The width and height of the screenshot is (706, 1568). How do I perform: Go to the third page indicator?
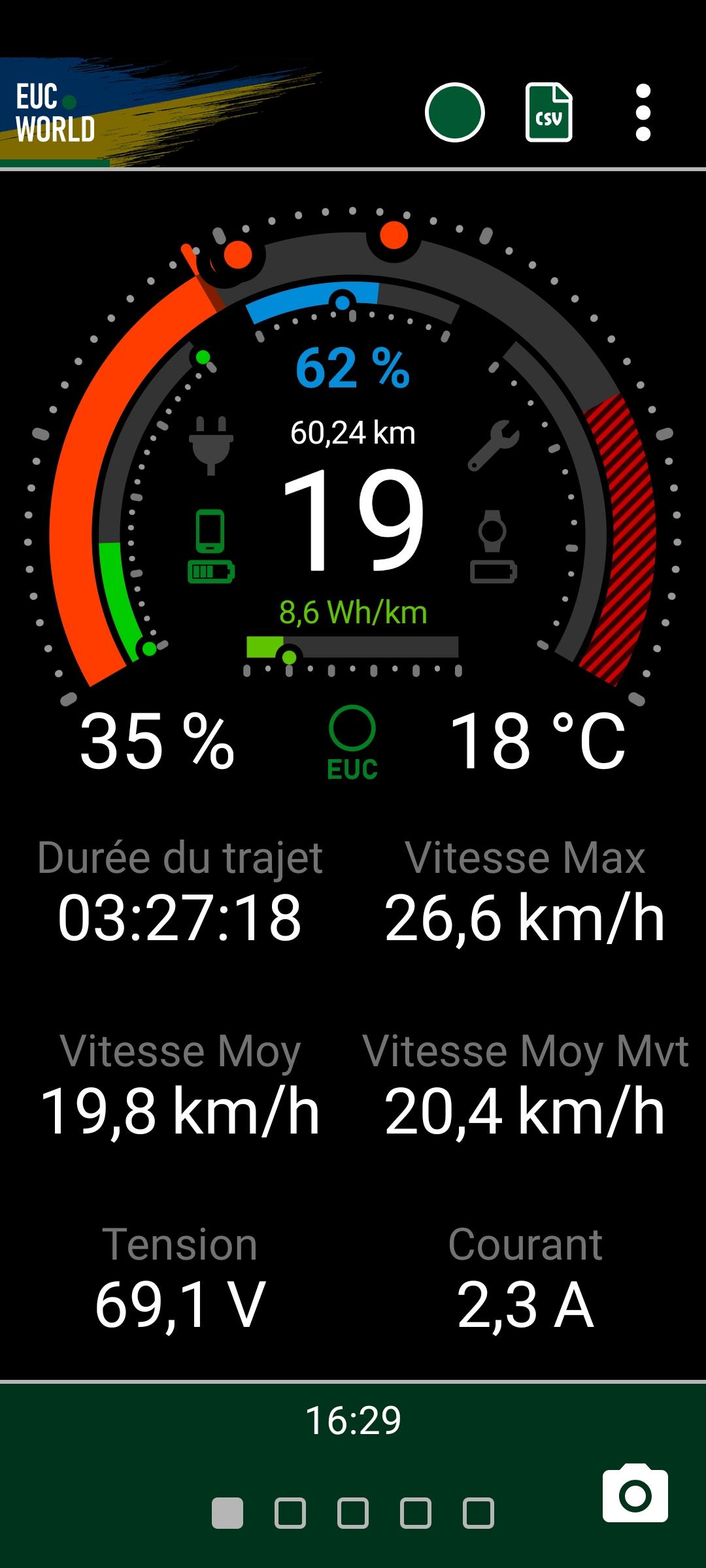click(353, 1513)
